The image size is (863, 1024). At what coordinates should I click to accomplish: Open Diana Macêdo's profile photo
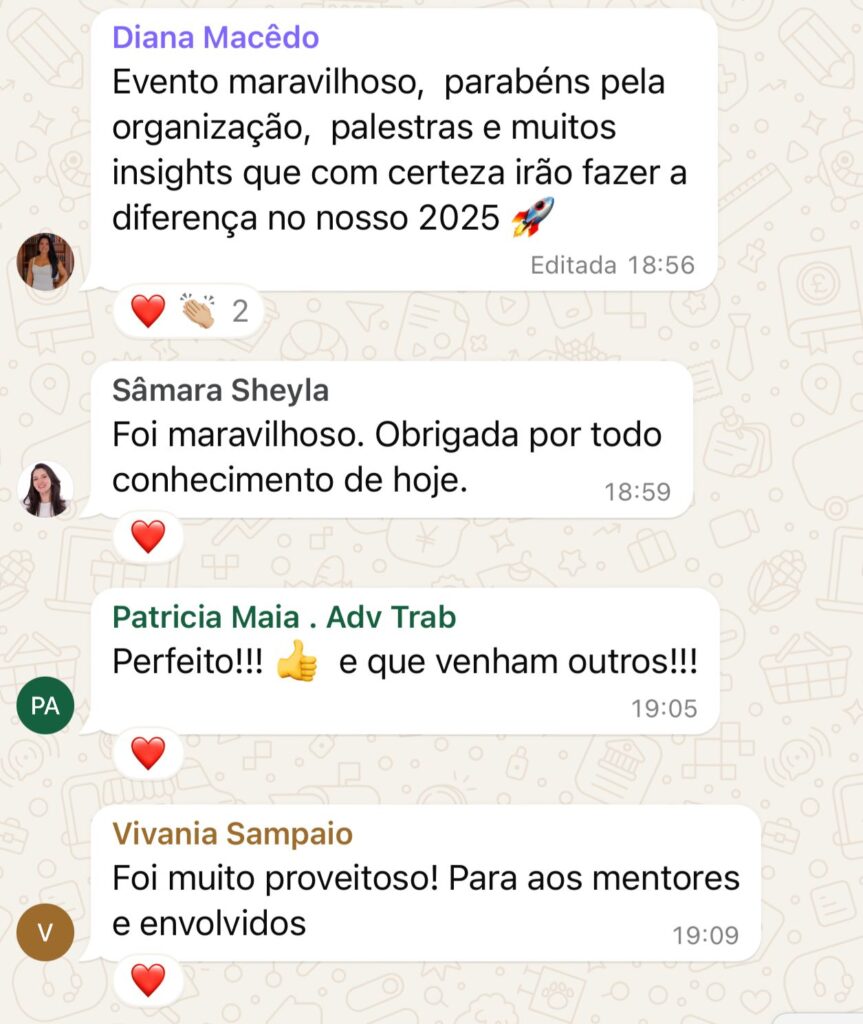pos(45,262)
